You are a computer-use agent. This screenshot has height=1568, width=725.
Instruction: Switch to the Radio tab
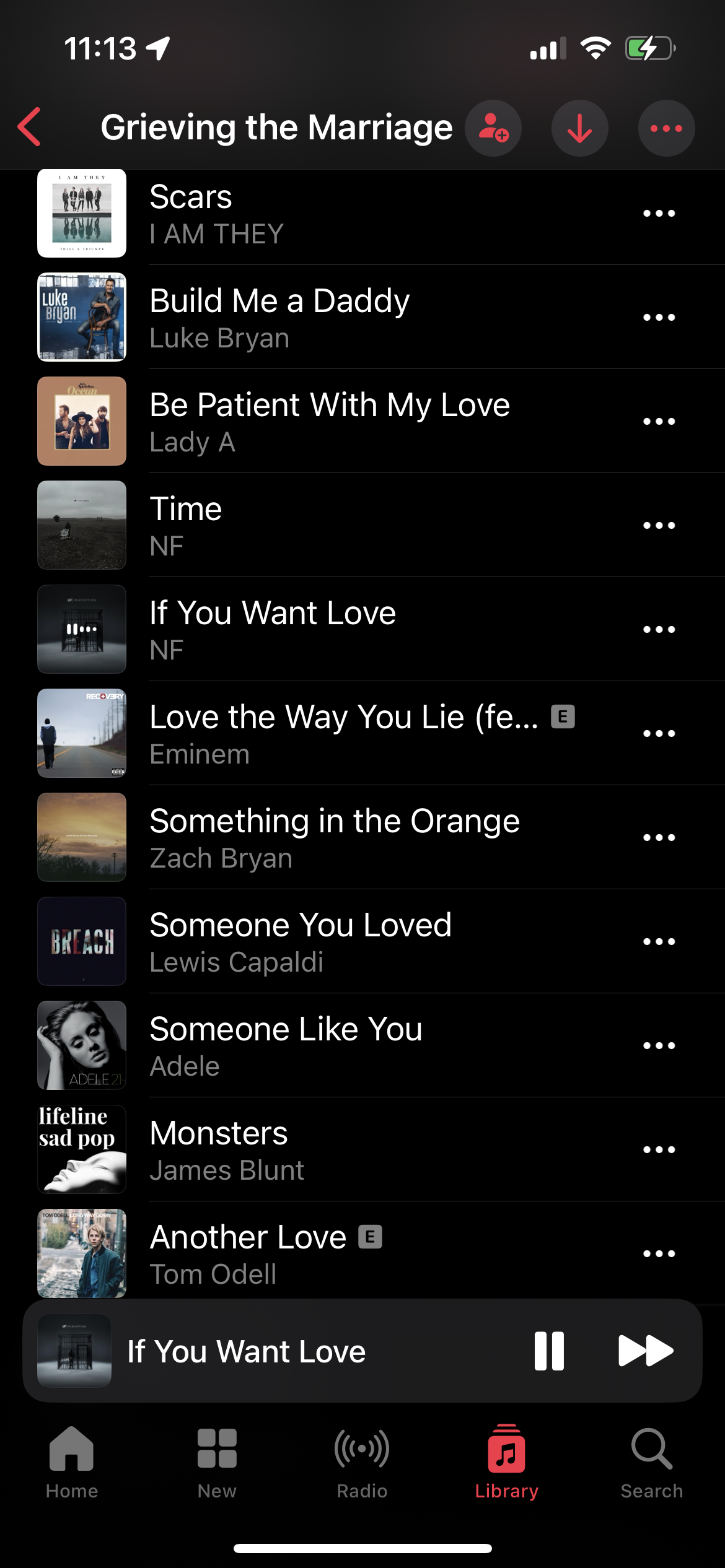point(362,1463)
